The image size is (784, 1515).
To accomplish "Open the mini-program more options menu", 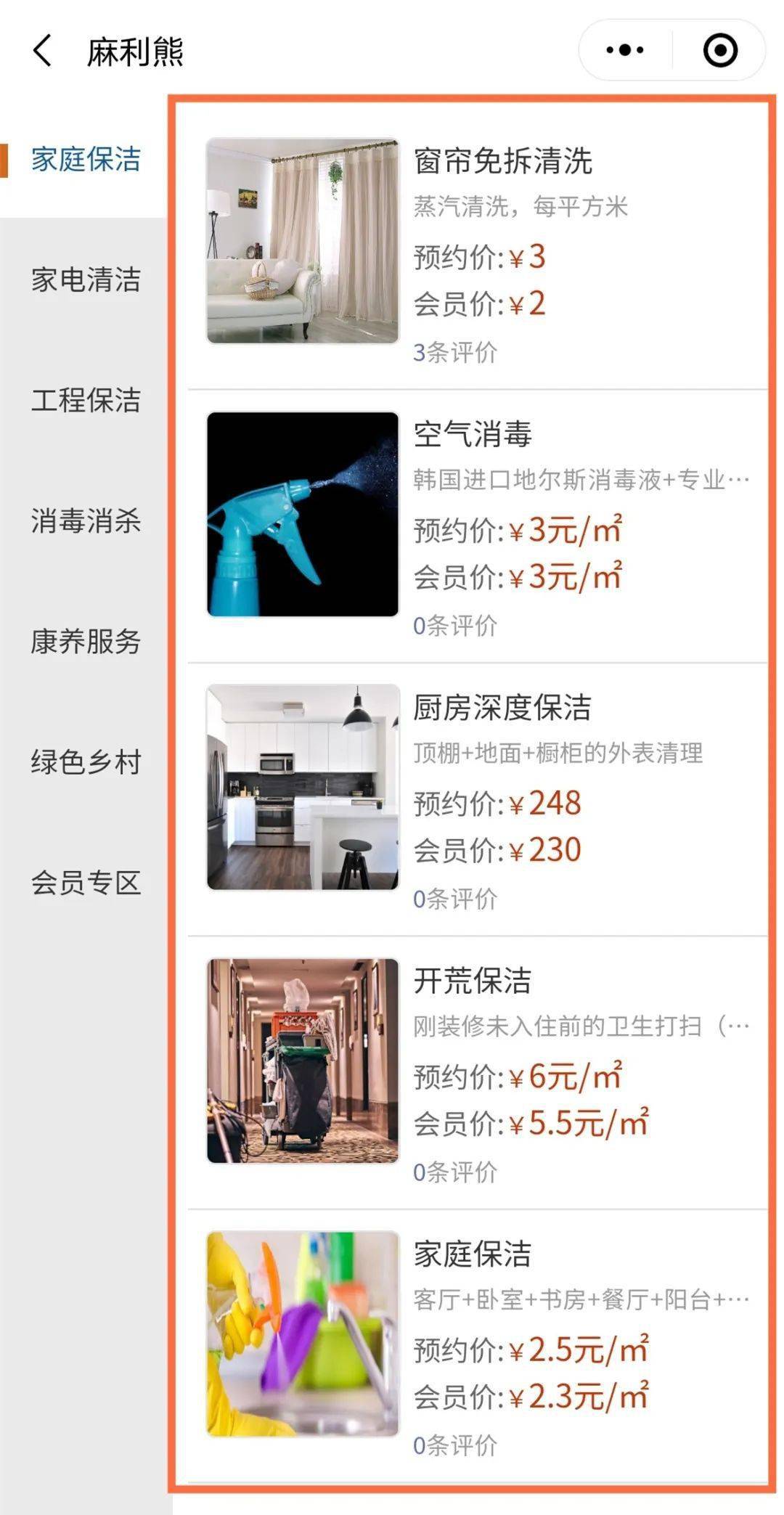I will [624, 50].
